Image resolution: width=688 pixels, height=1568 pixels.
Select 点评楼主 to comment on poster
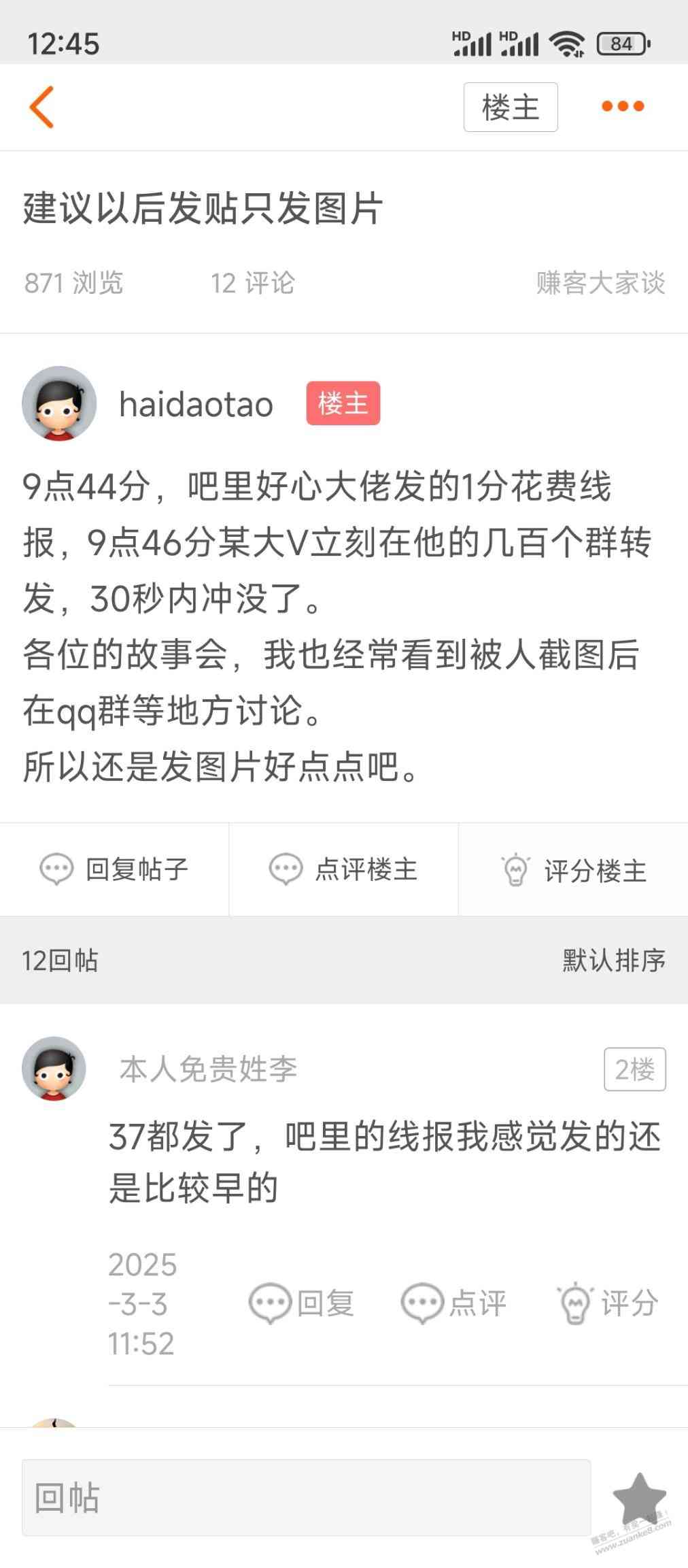point(343,869)
